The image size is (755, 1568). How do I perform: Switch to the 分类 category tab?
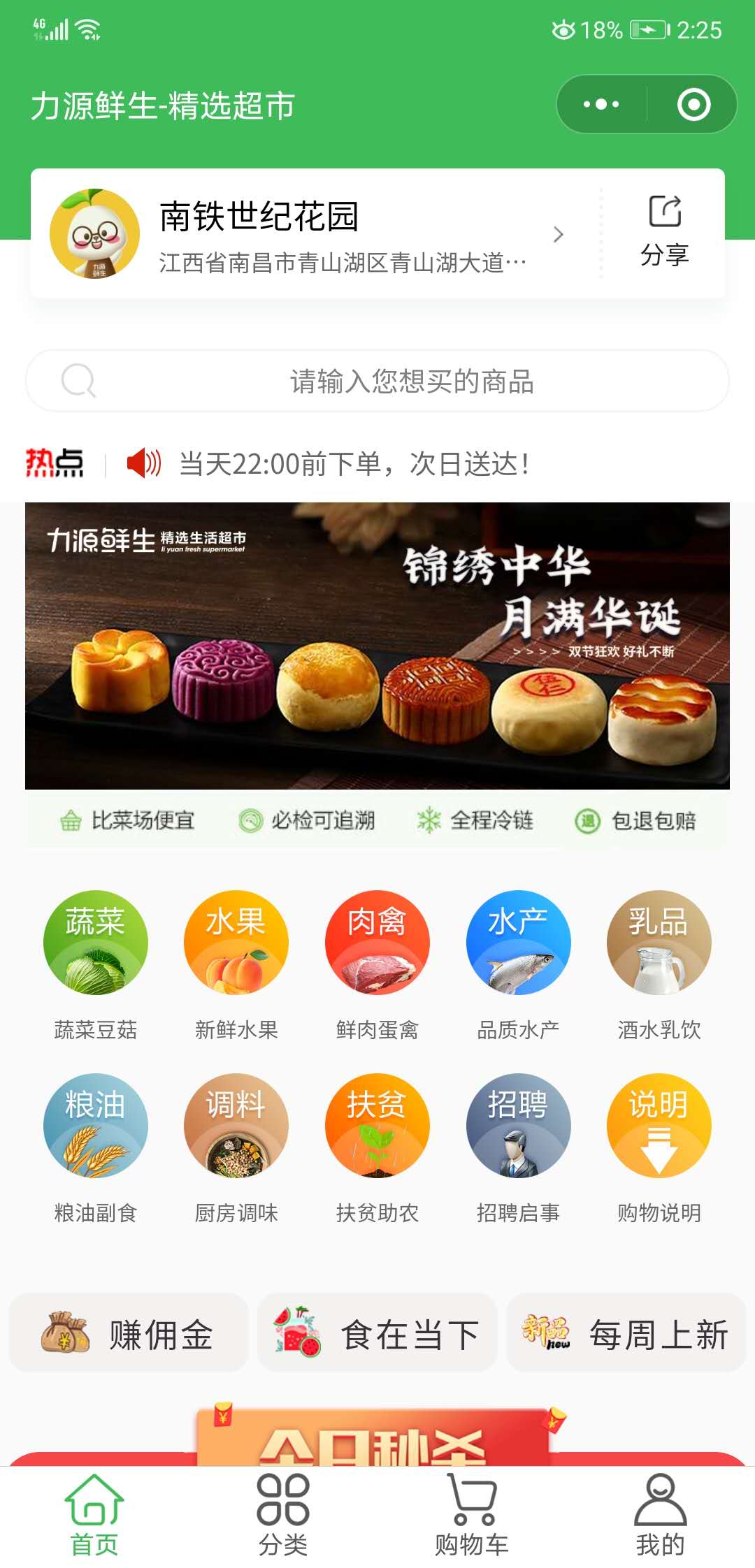click(284, 1513)
